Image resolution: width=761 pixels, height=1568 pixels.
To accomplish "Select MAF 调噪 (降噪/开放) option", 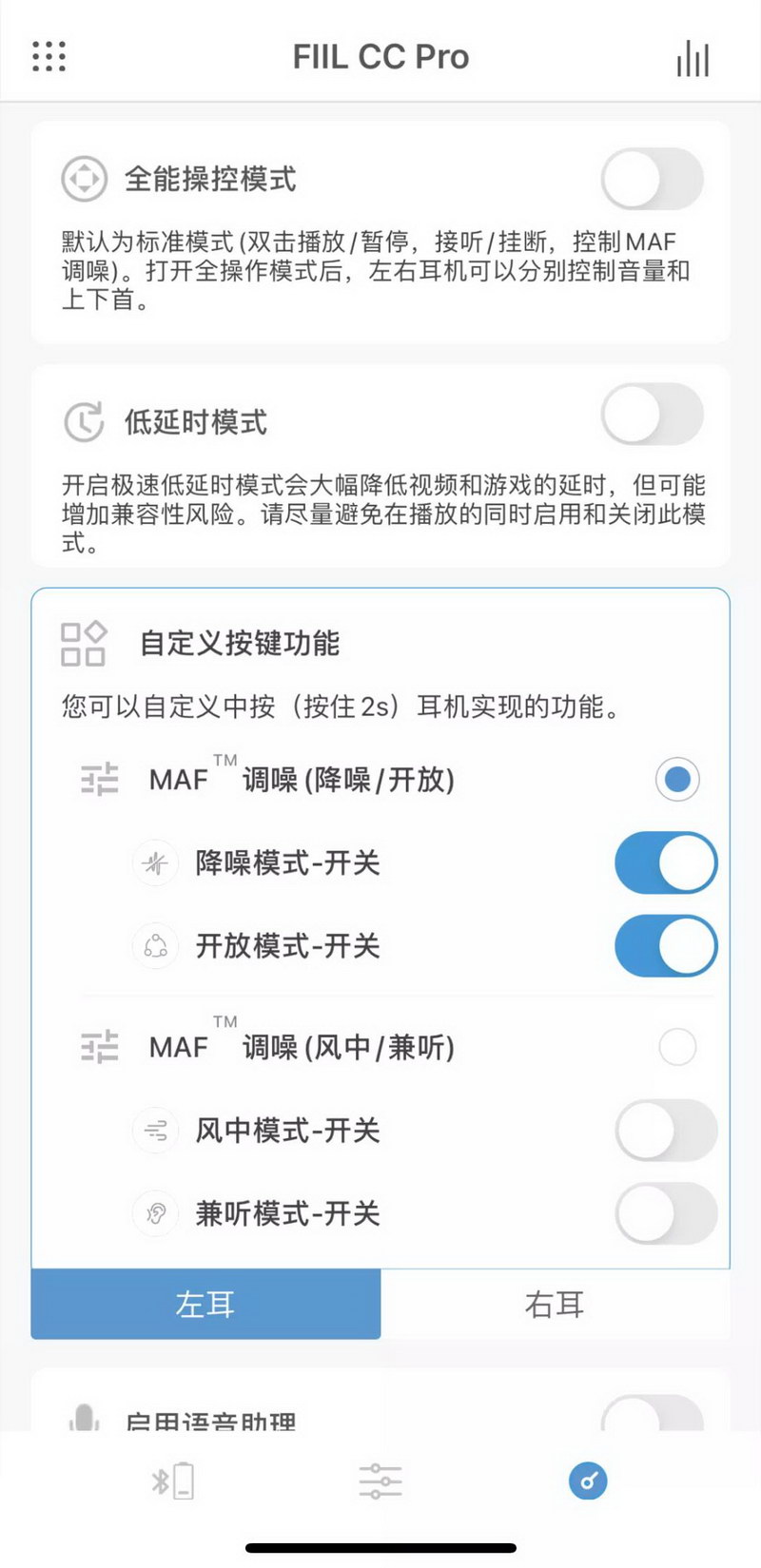I will coord(677,780).
